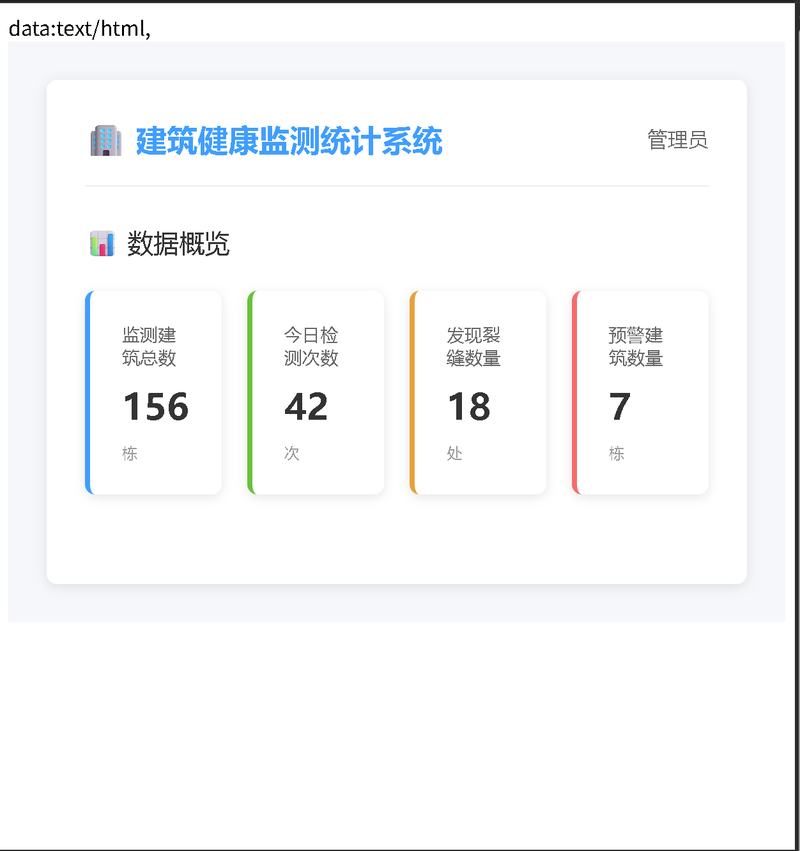
Task: View the 发现裂缝数量 card details
Action: (478, 392)
